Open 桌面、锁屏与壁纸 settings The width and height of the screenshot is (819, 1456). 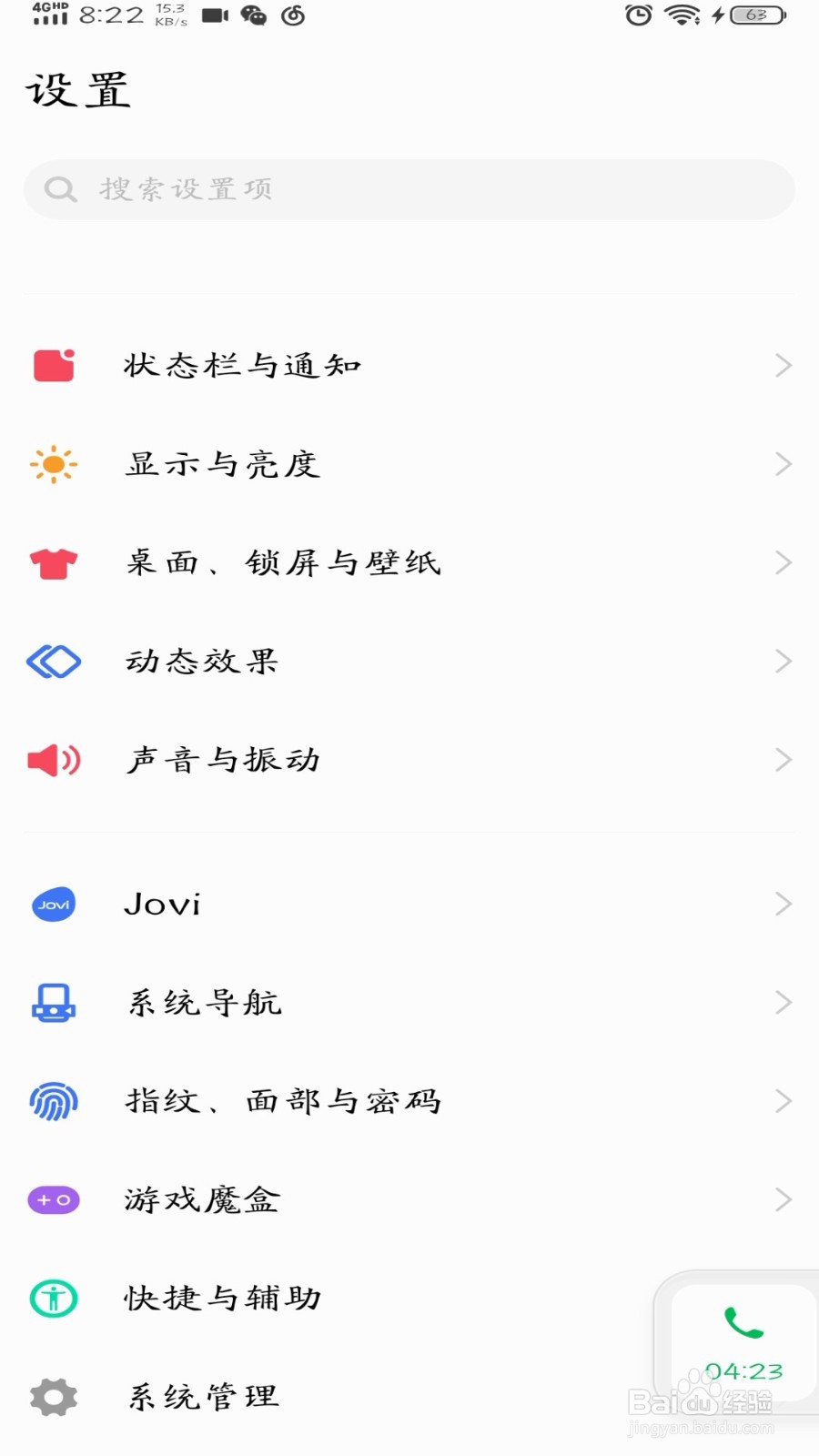point(409,562)
